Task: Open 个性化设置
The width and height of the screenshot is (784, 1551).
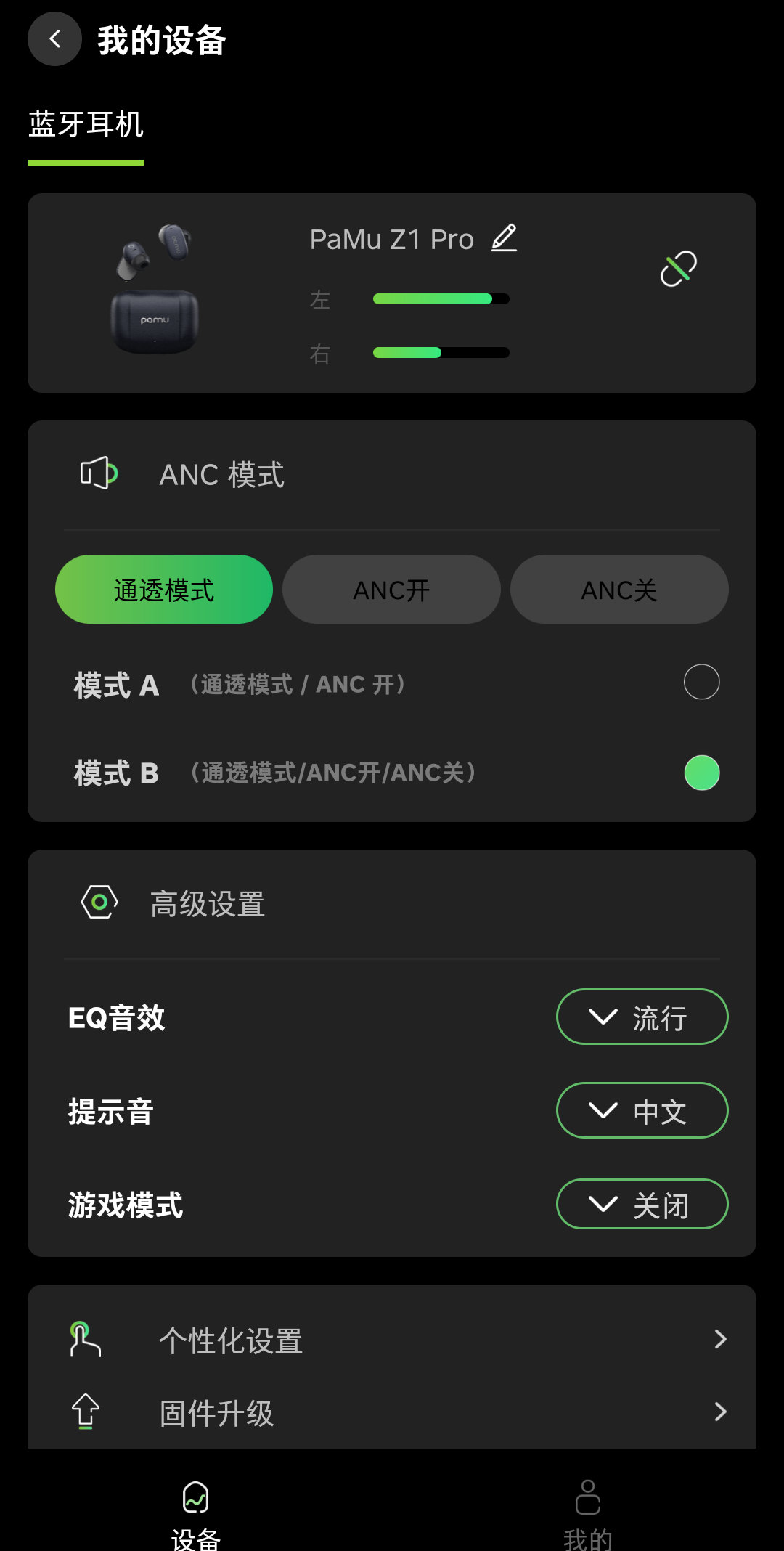Action: pyautogui.click(x=392, y=1340)
